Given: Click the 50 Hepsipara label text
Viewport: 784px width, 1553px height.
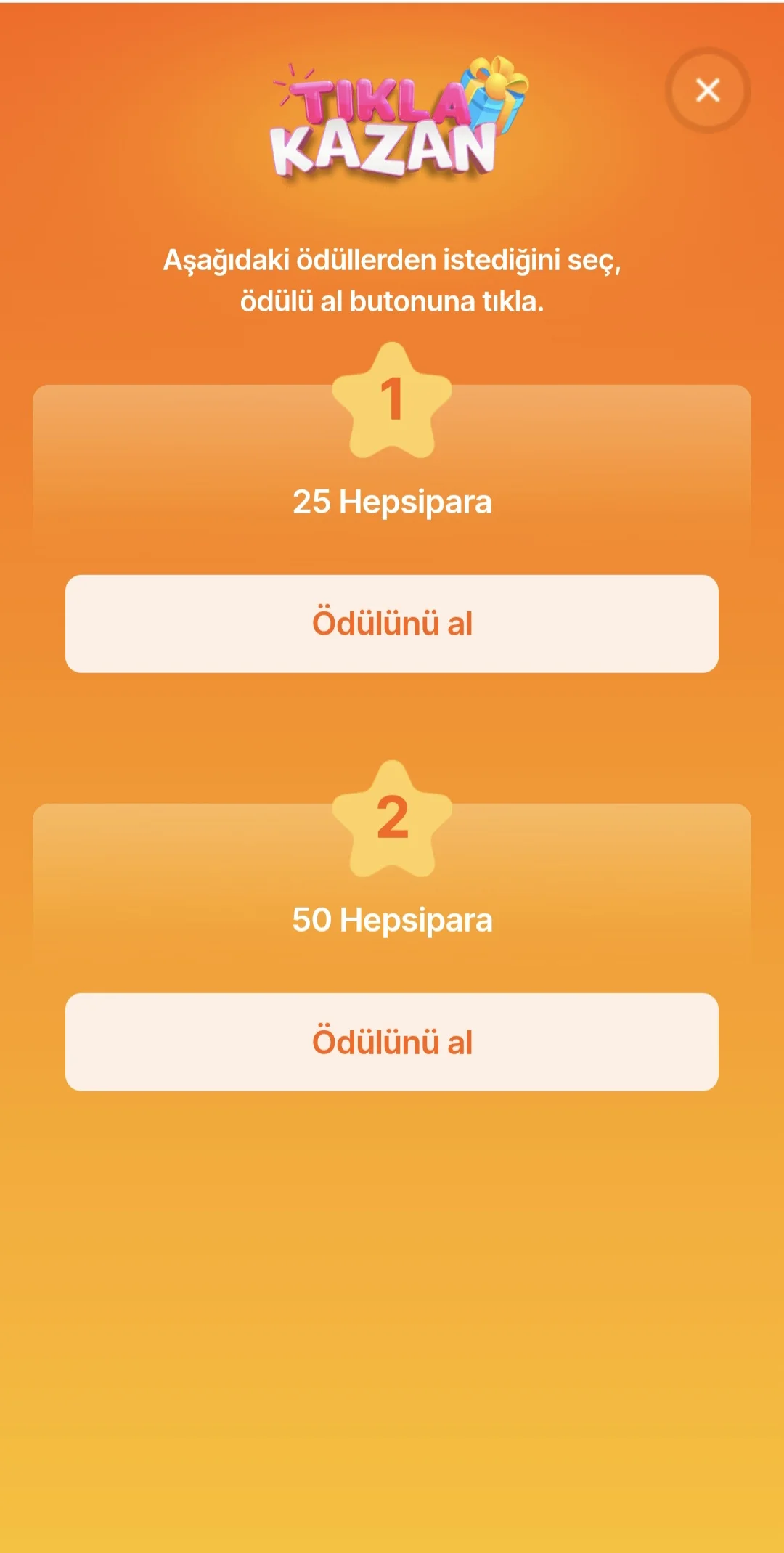Looking at the screenshot, I should click(392, 918).
